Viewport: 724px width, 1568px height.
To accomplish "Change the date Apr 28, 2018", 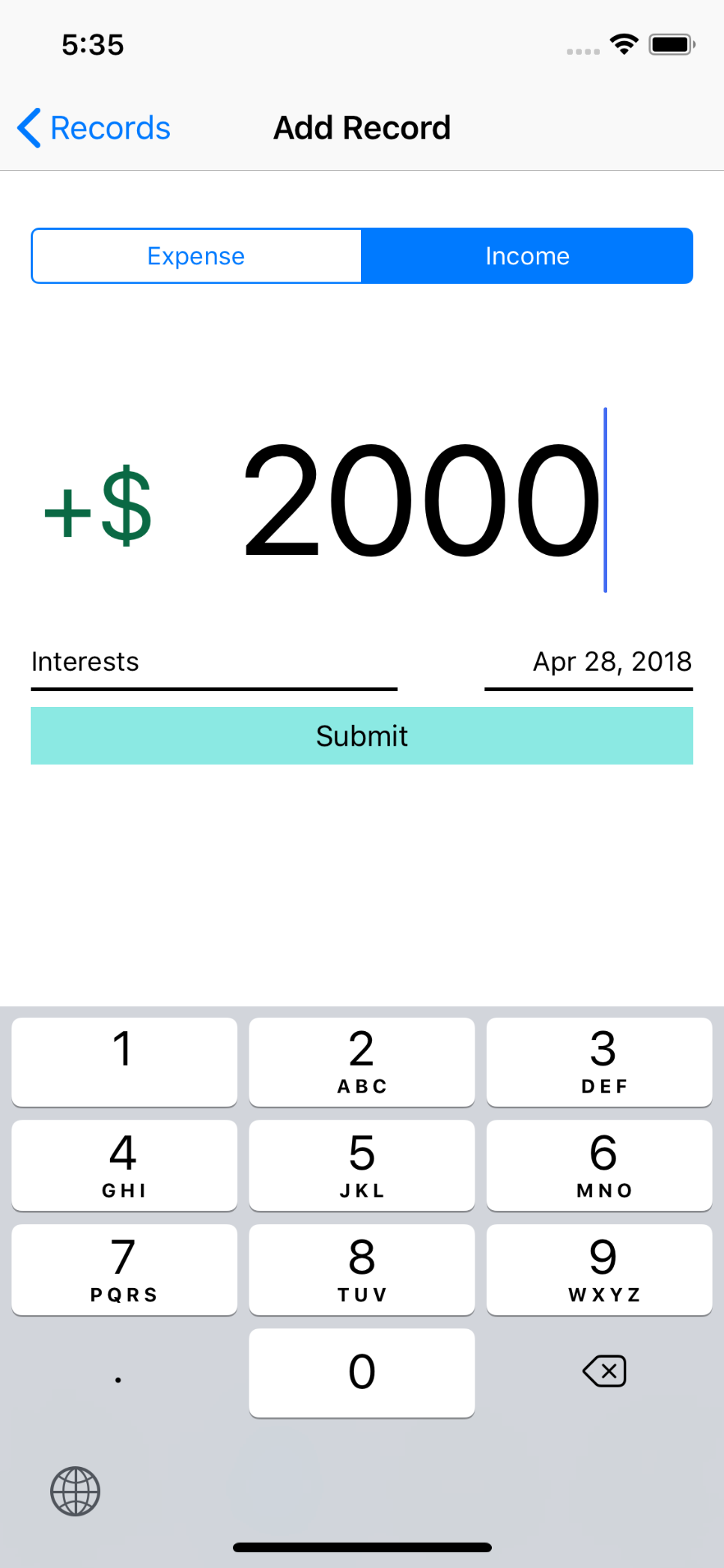I will tap(588, 663).
